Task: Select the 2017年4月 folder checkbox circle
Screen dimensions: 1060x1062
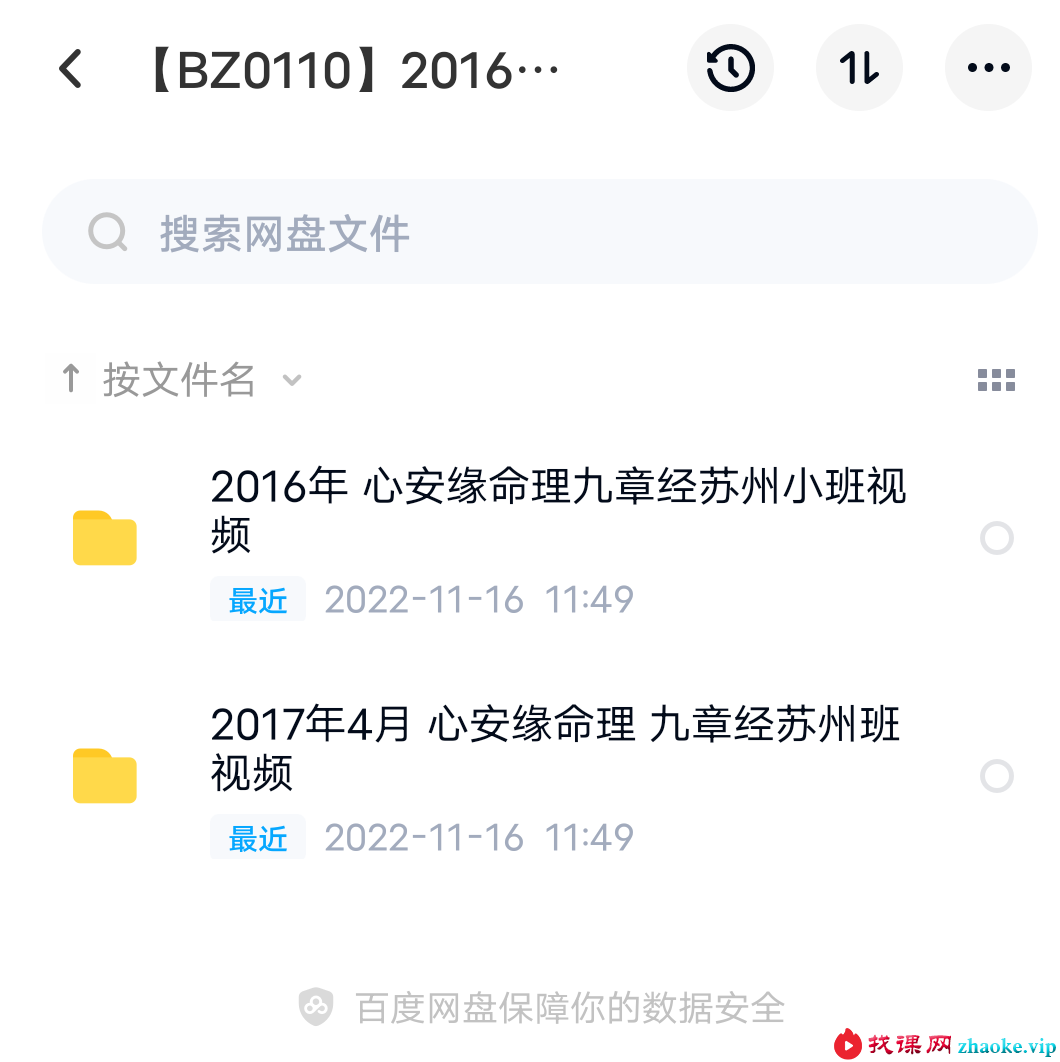Action: pyautogui.click(x=996, y=776)
